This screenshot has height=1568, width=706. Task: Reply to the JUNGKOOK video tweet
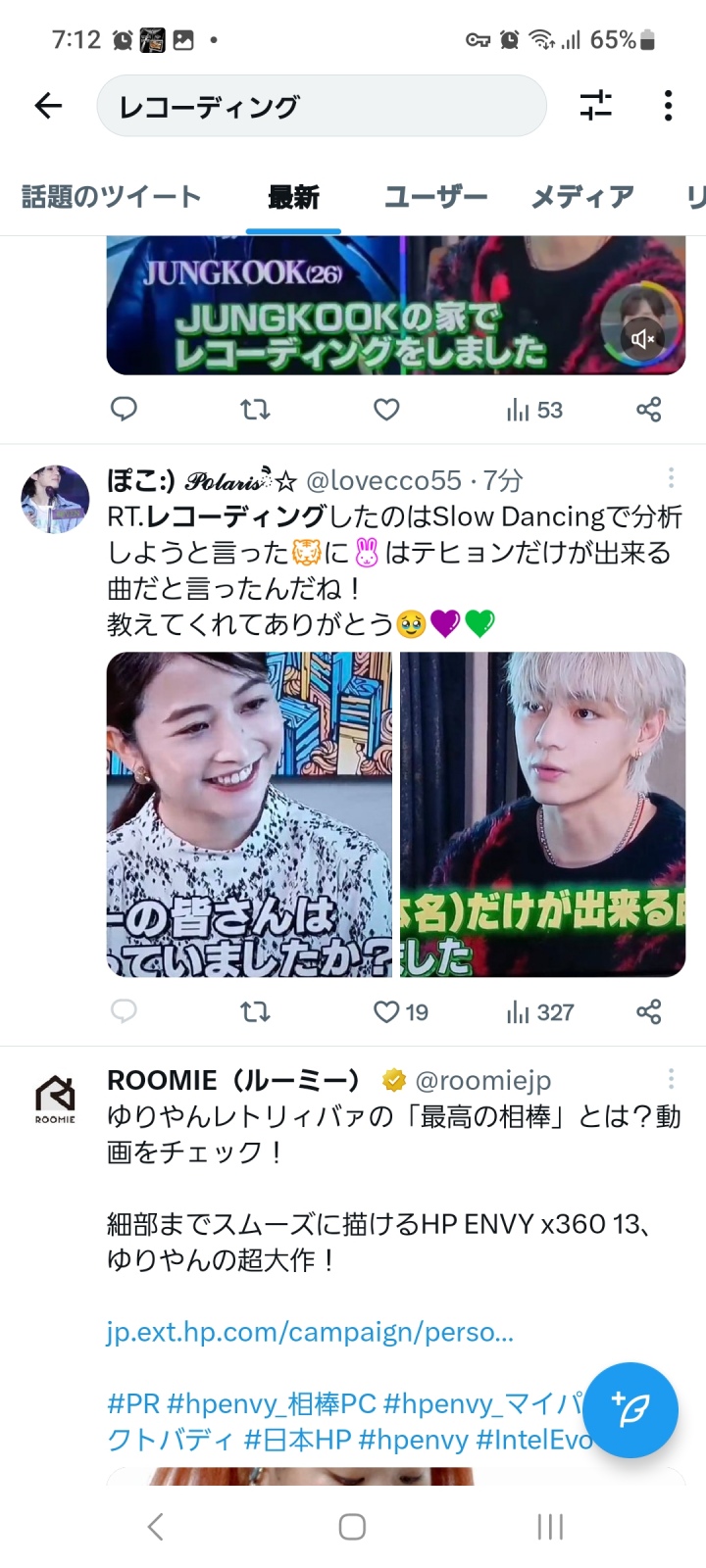click(x=124, y=410)
